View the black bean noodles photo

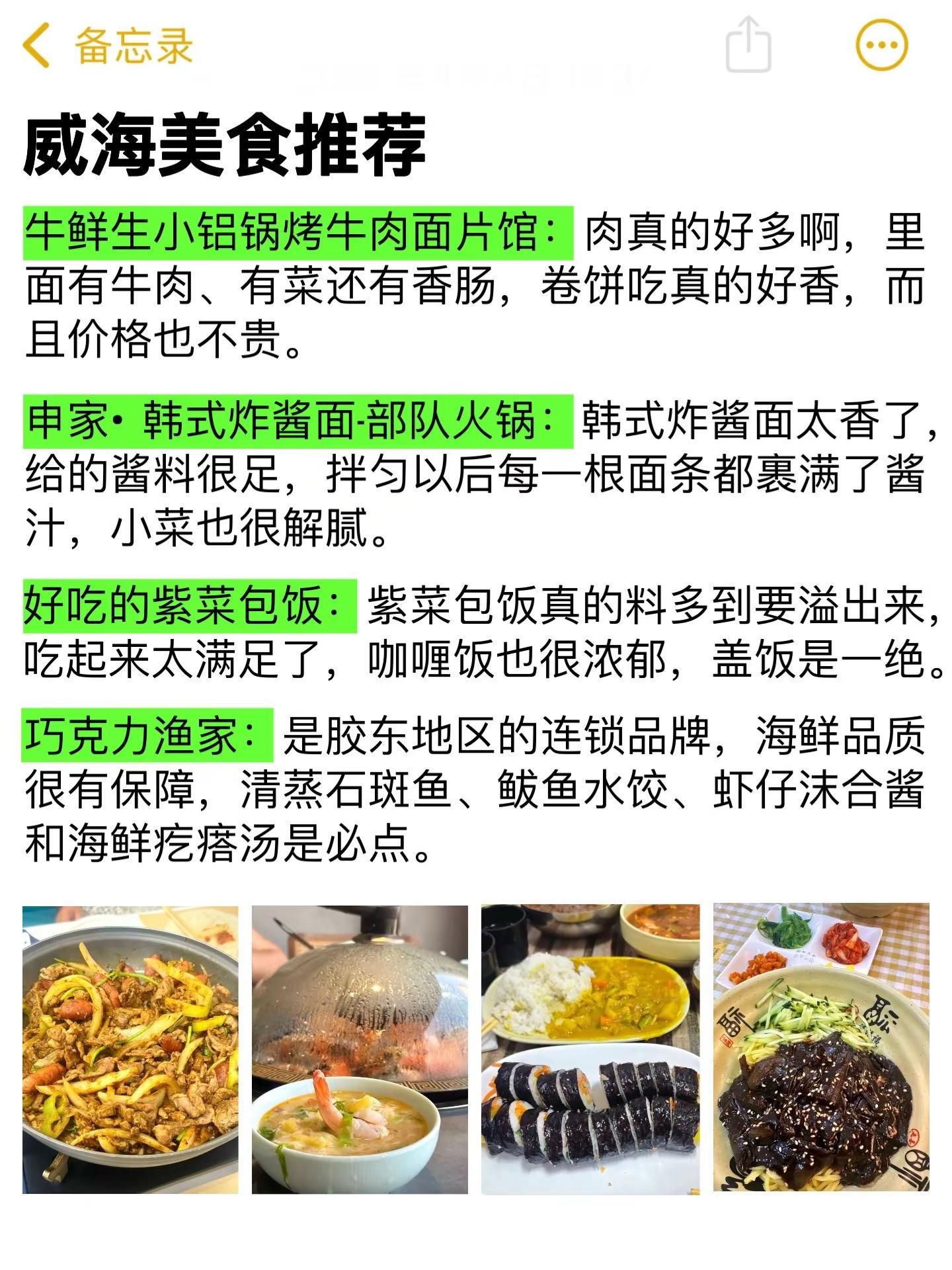(x=820, y=1050)
